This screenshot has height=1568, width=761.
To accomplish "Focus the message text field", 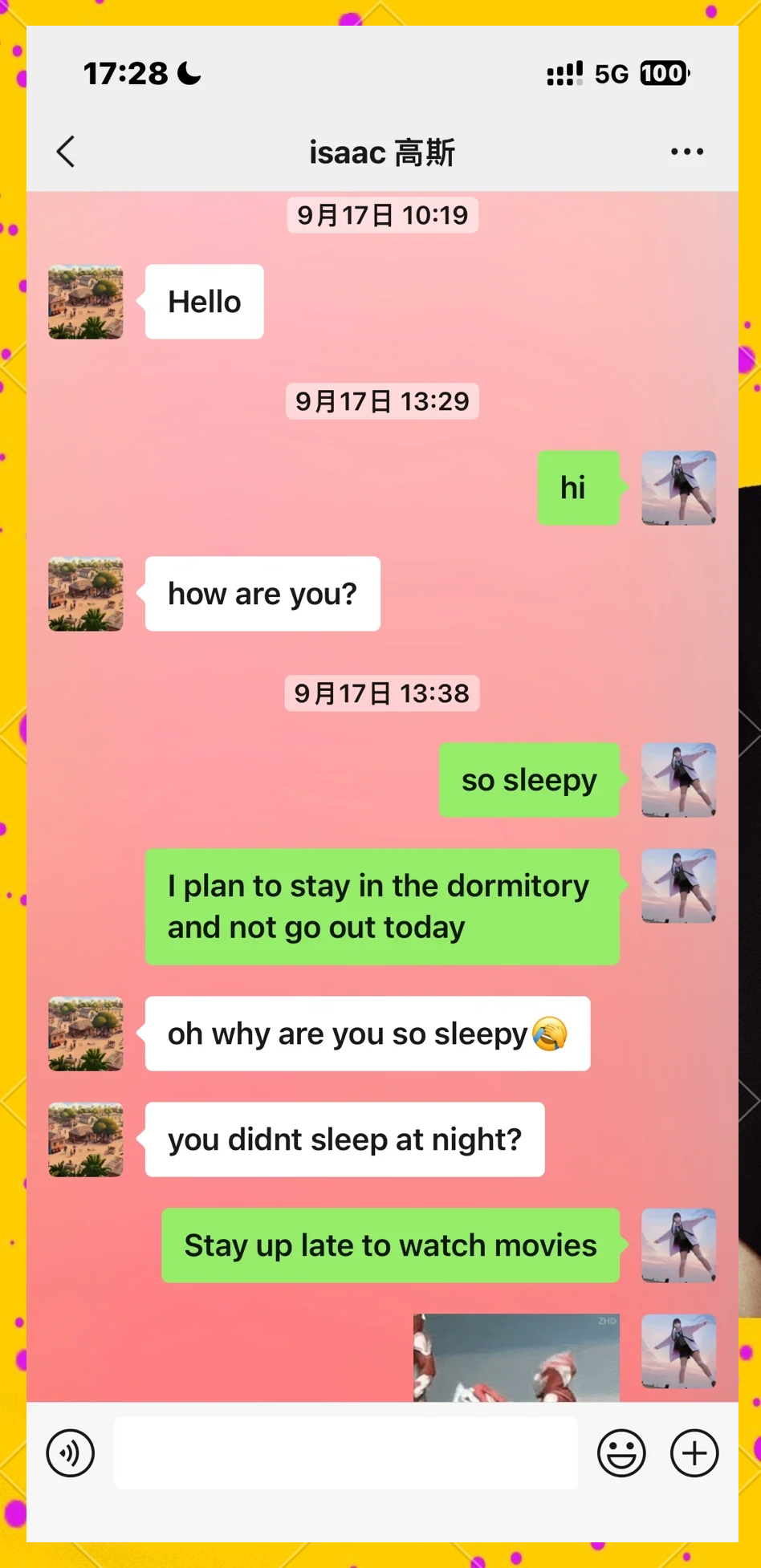I will [x=345, y=1453].
